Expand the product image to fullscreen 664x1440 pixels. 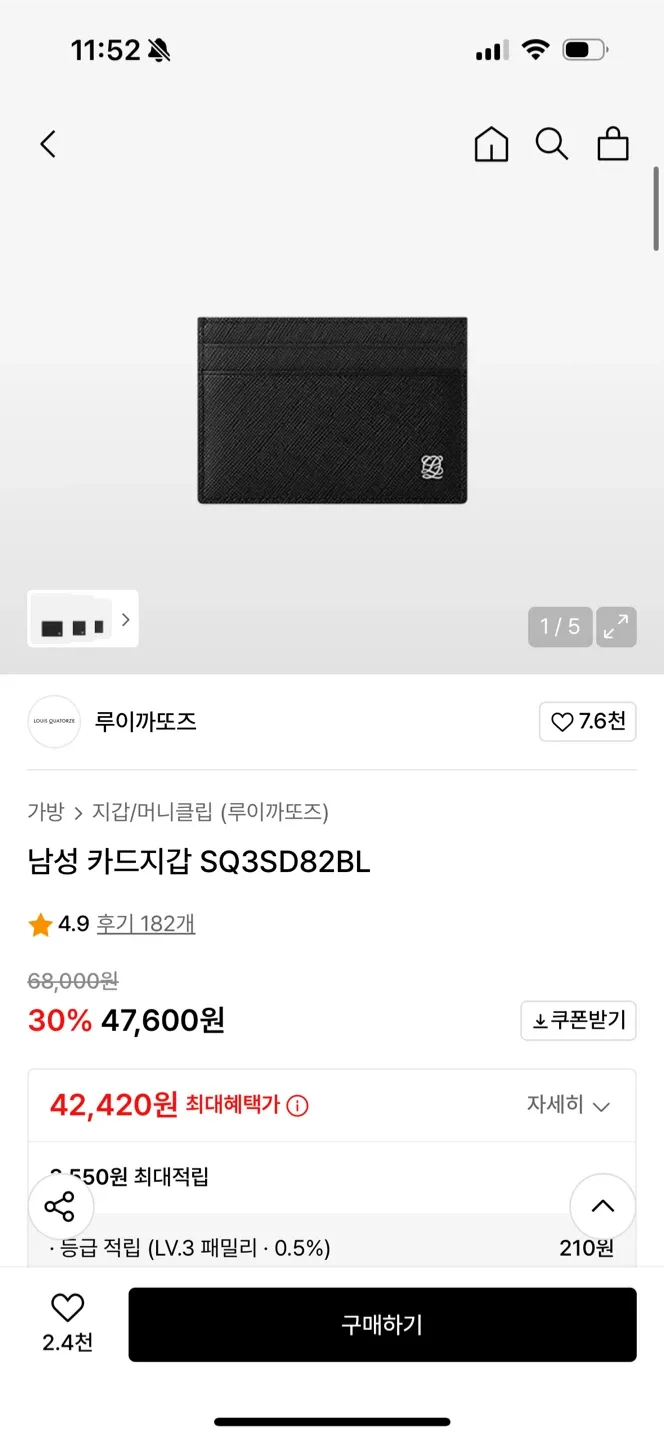point(616,627)
